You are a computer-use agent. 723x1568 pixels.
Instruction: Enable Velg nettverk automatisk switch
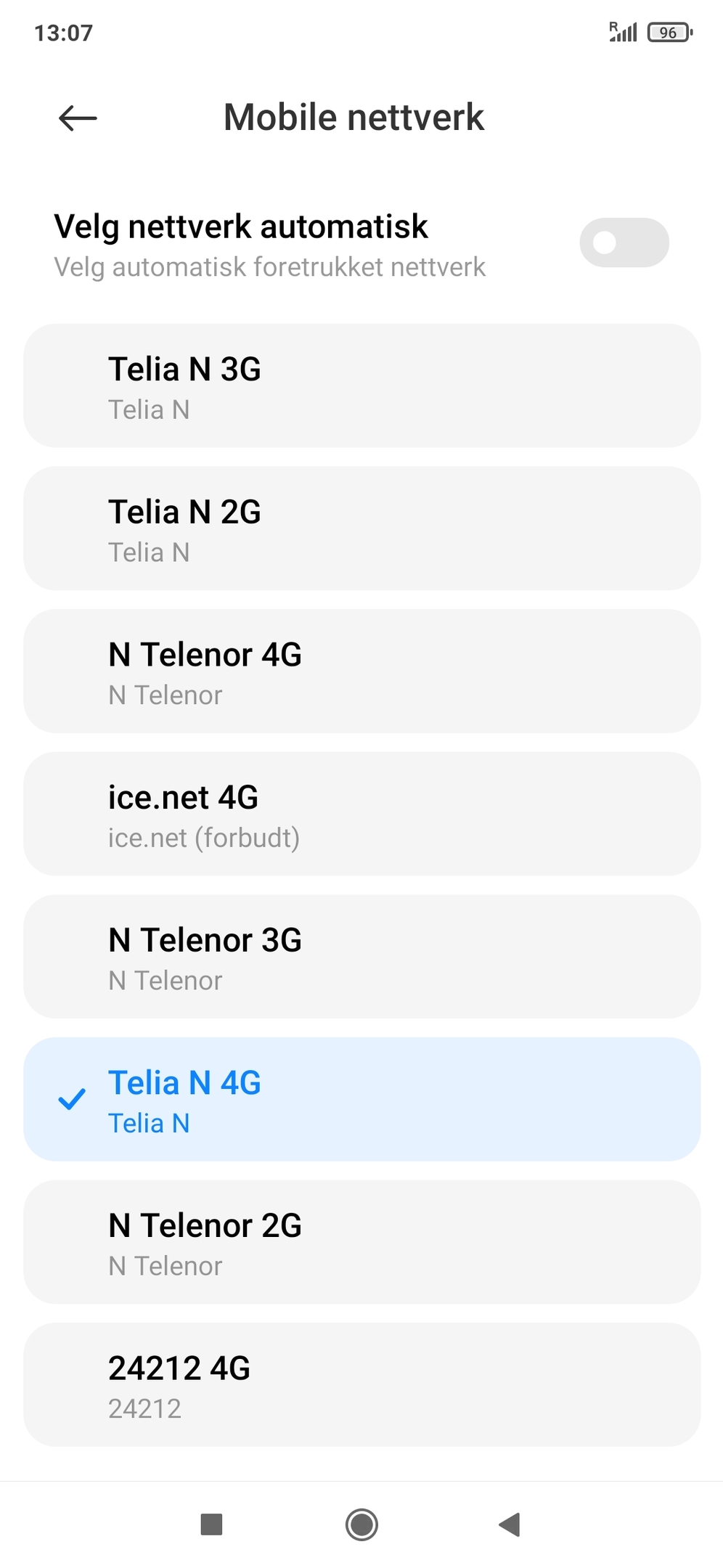pos(624,242)
